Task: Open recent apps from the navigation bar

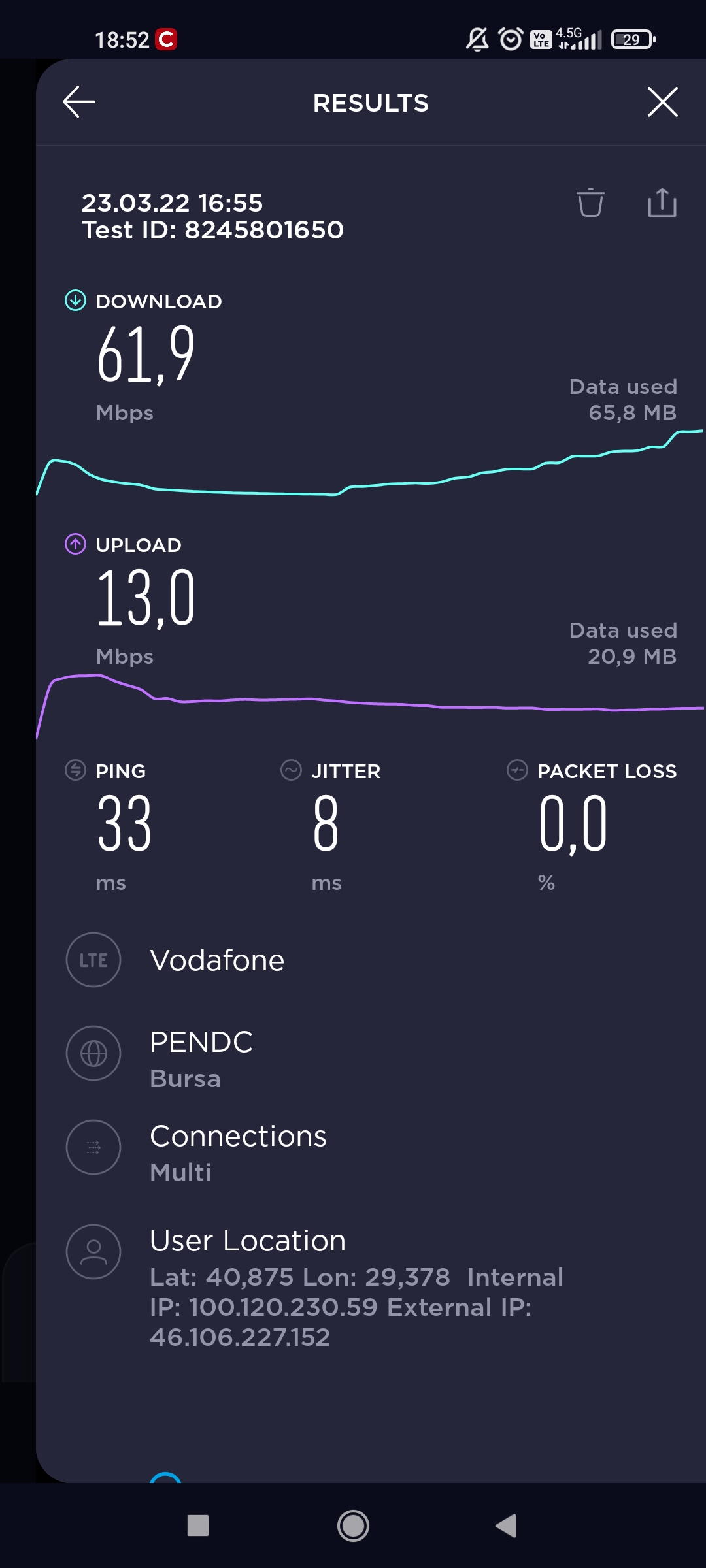Action: point(198,1526)
